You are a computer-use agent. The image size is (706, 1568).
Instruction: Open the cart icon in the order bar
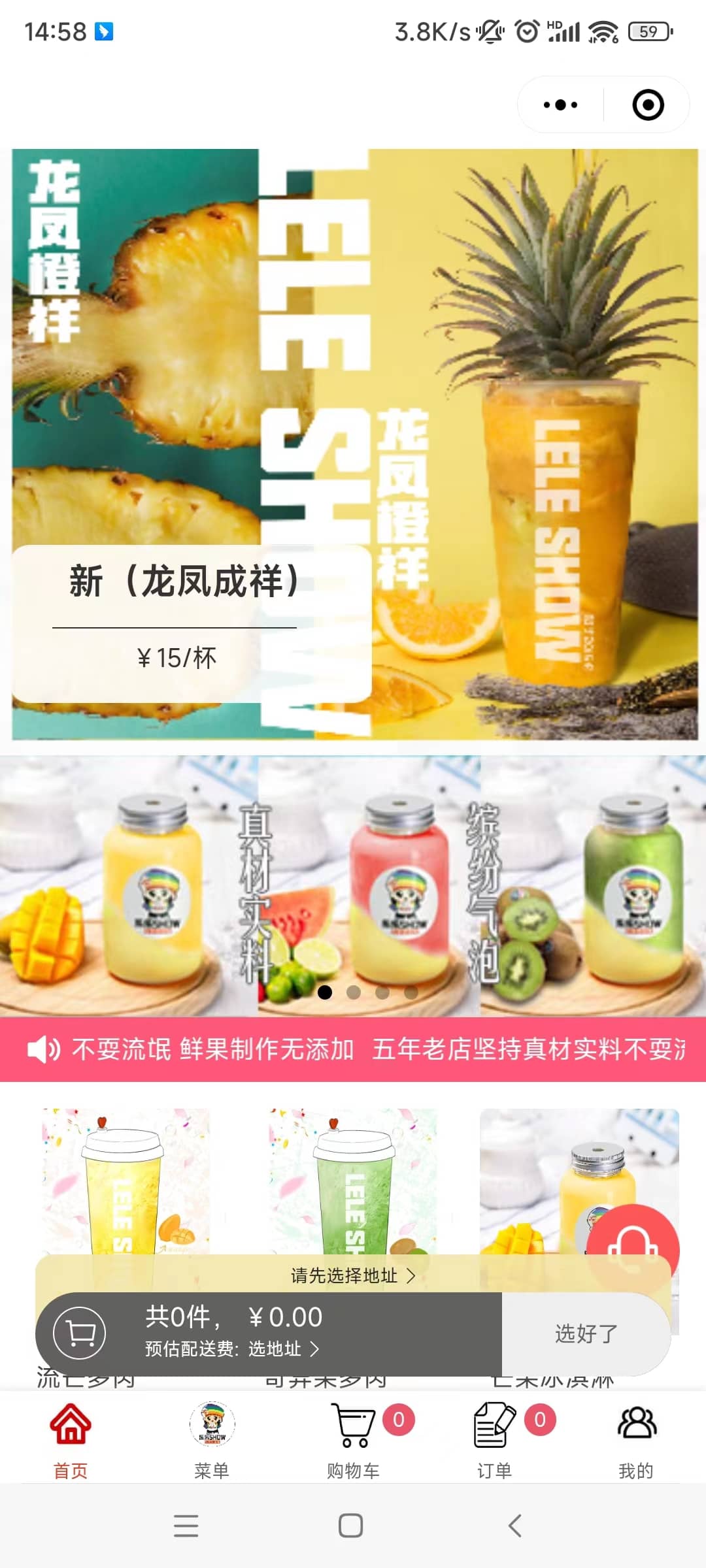(x=79, y=1332)
